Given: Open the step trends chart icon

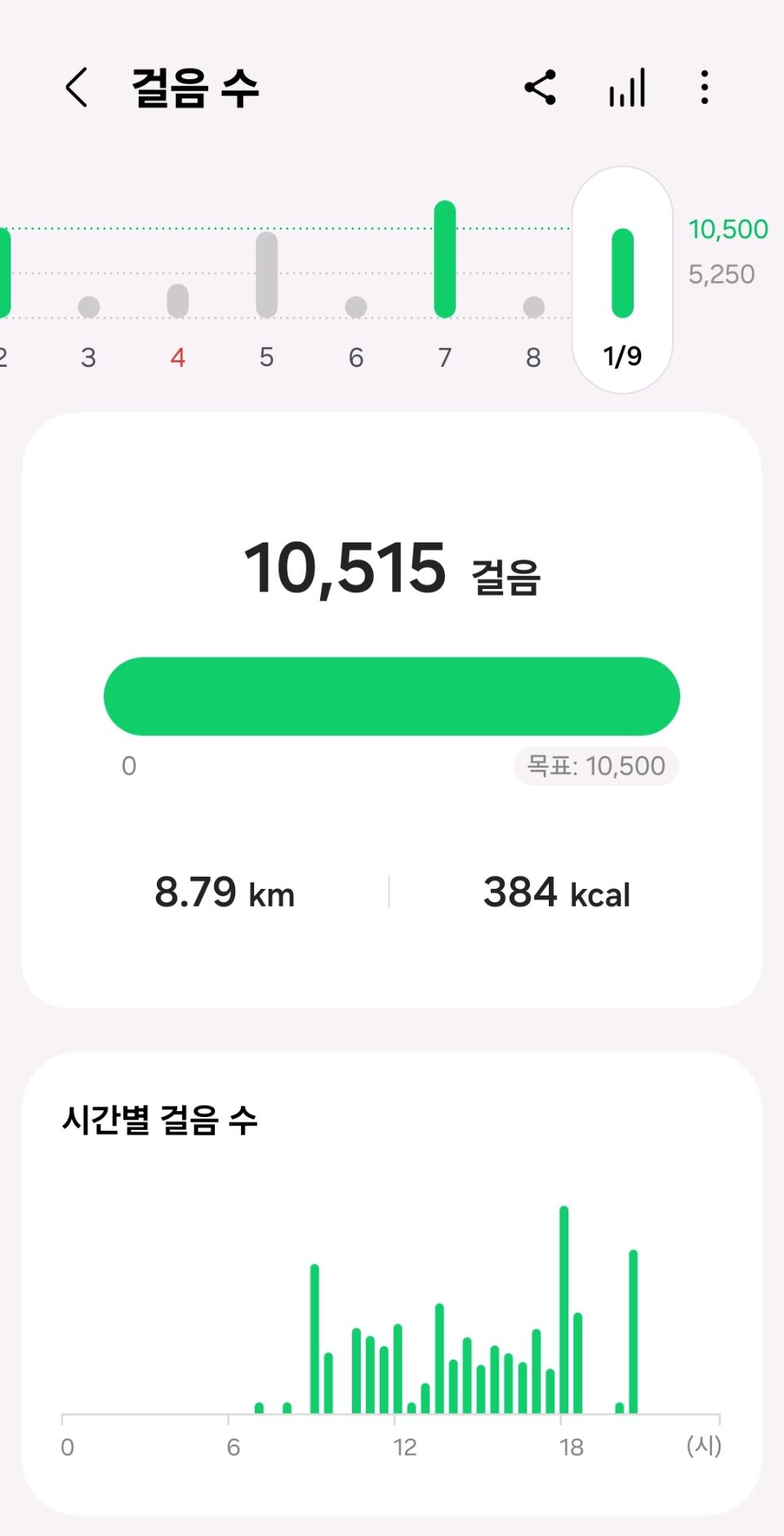Looking at the screenshot, I should [626, 87].
